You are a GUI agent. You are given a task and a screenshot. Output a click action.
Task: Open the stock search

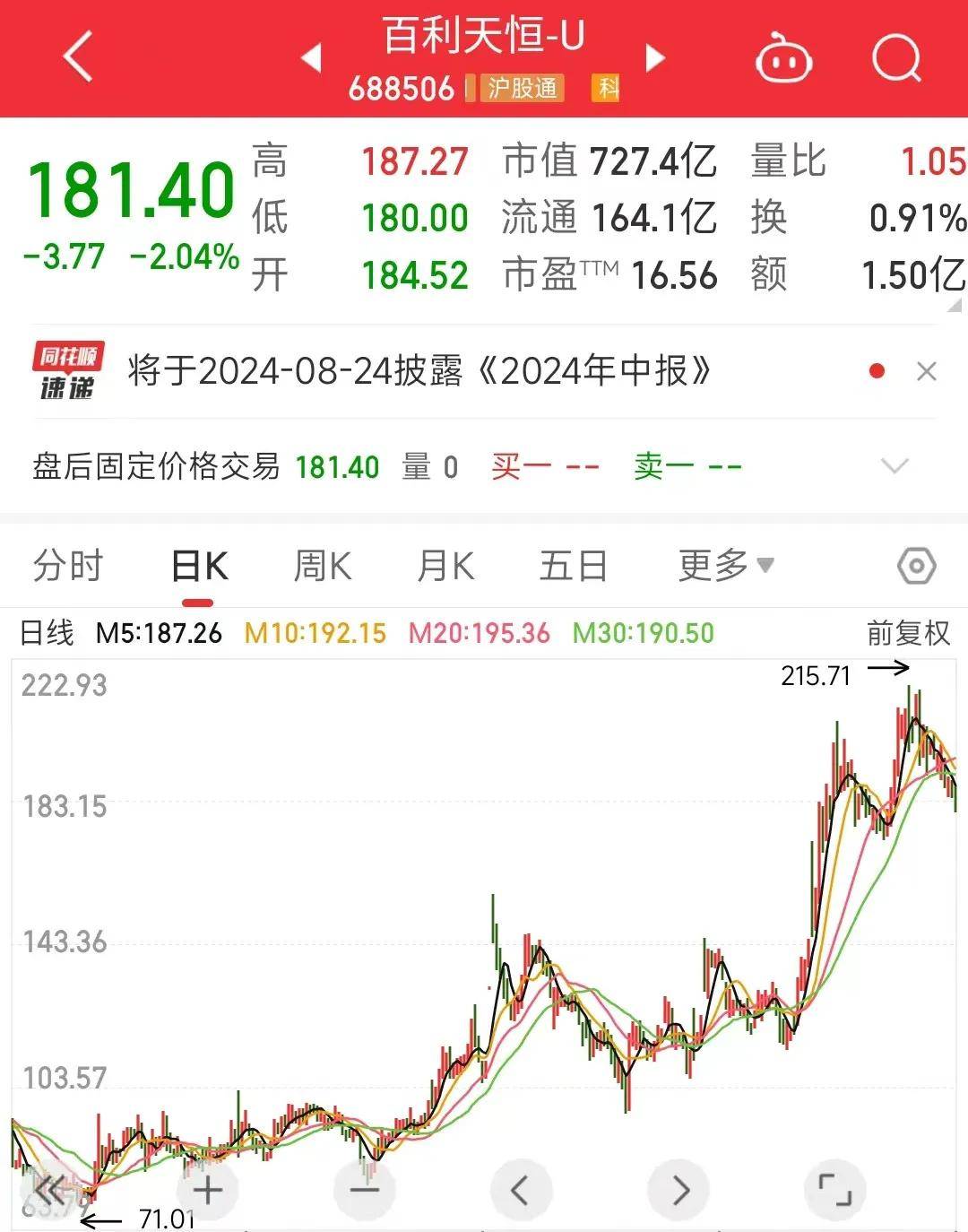(895, 56)
